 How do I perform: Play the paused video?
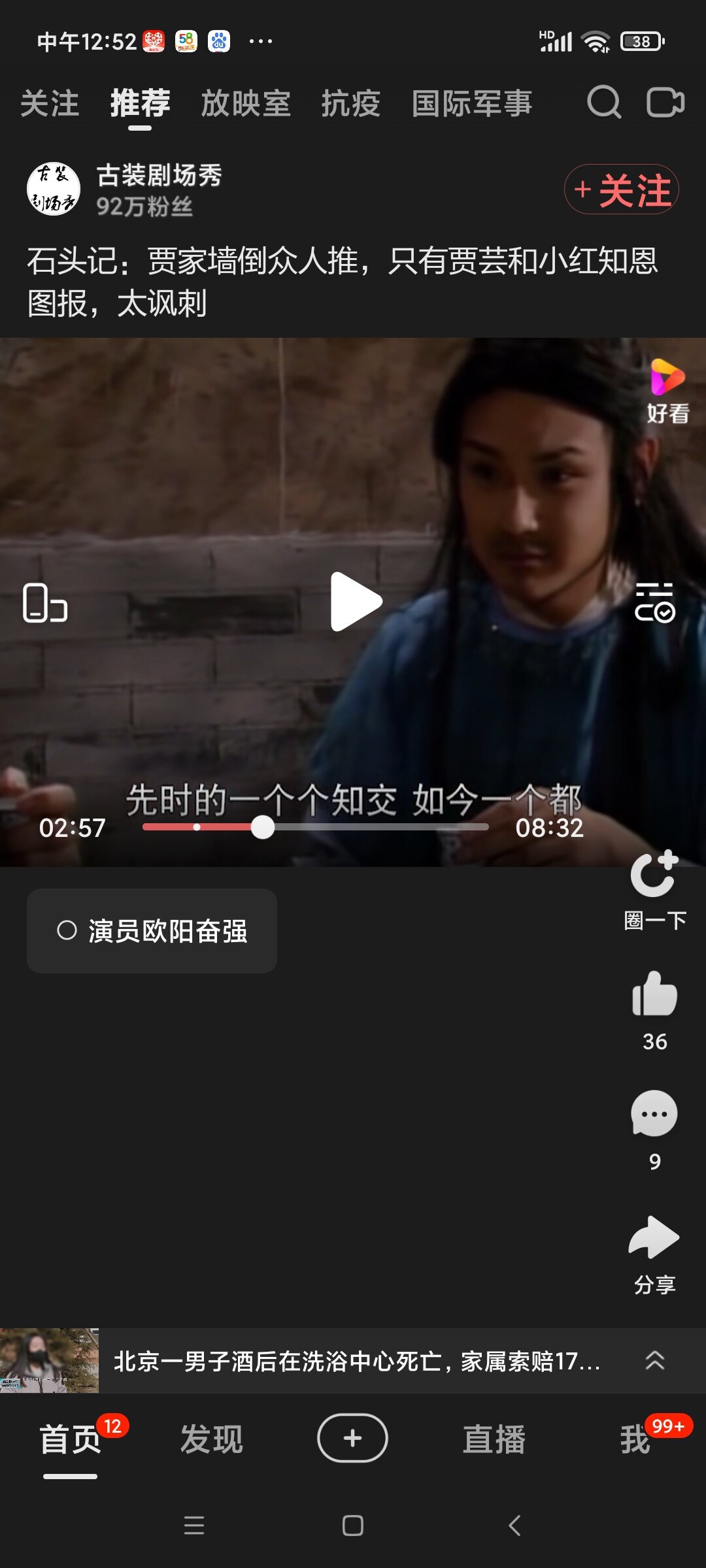tap(354, 602)
